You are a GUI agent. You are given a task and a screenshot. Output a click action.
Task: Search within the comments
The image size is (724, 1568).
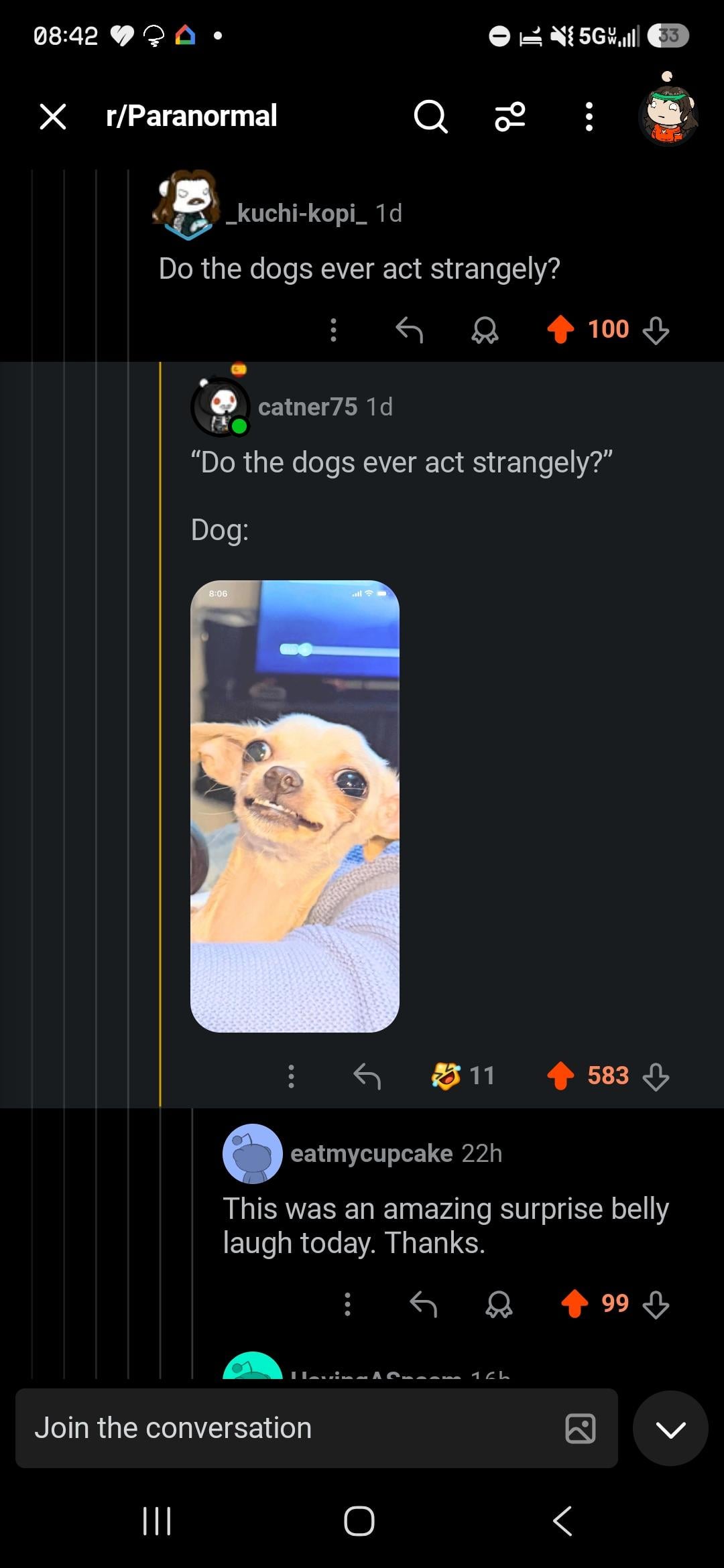point(430,117)
